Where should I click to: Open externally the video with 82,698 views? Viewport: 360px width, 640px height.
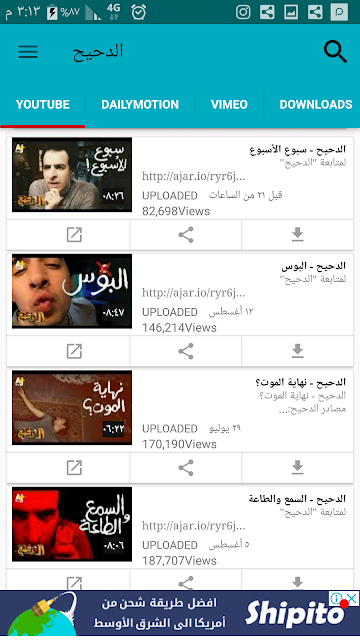point(74,235)
